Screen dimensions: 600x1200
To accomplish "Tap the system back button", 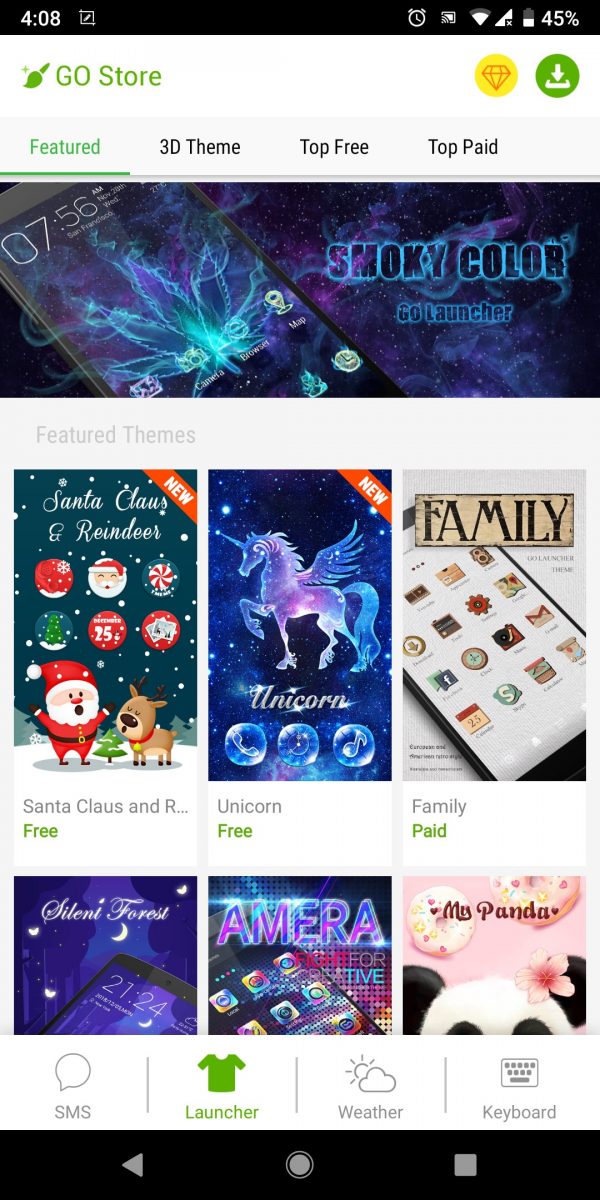I will tap(132, 1164).
